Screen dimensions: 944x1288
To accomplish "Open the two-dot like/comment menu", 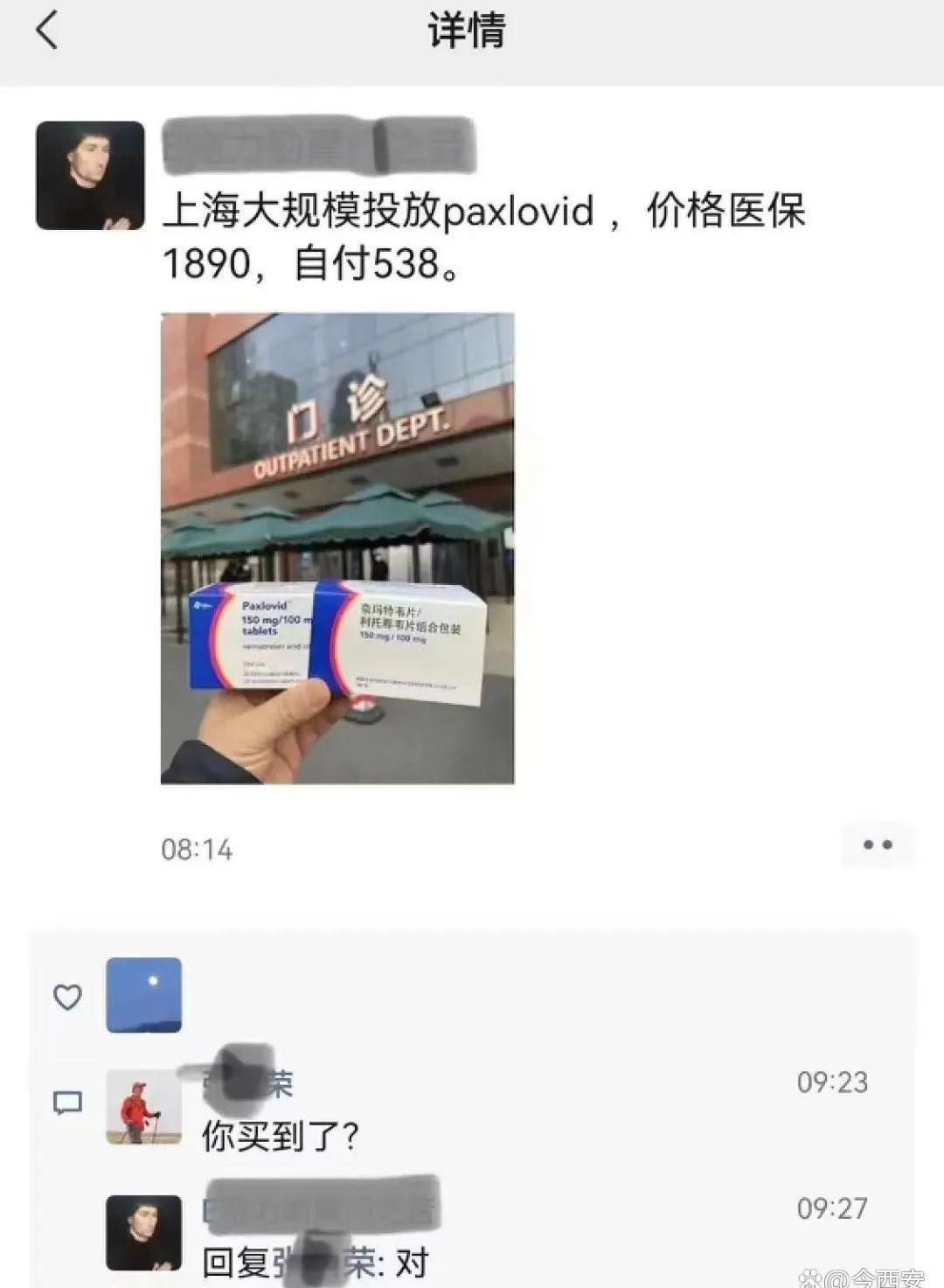I will pos(877,845).
